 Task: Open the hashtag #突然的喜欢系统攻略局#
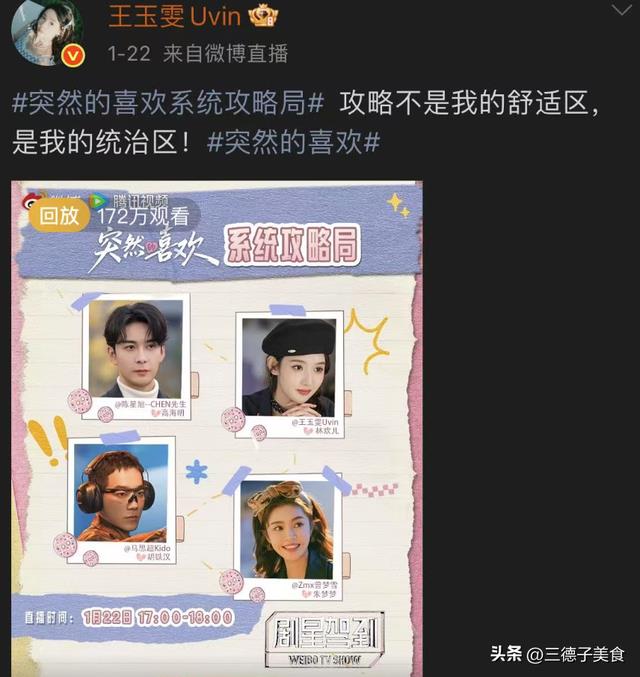pyautogui.click(x=168, y=104)
